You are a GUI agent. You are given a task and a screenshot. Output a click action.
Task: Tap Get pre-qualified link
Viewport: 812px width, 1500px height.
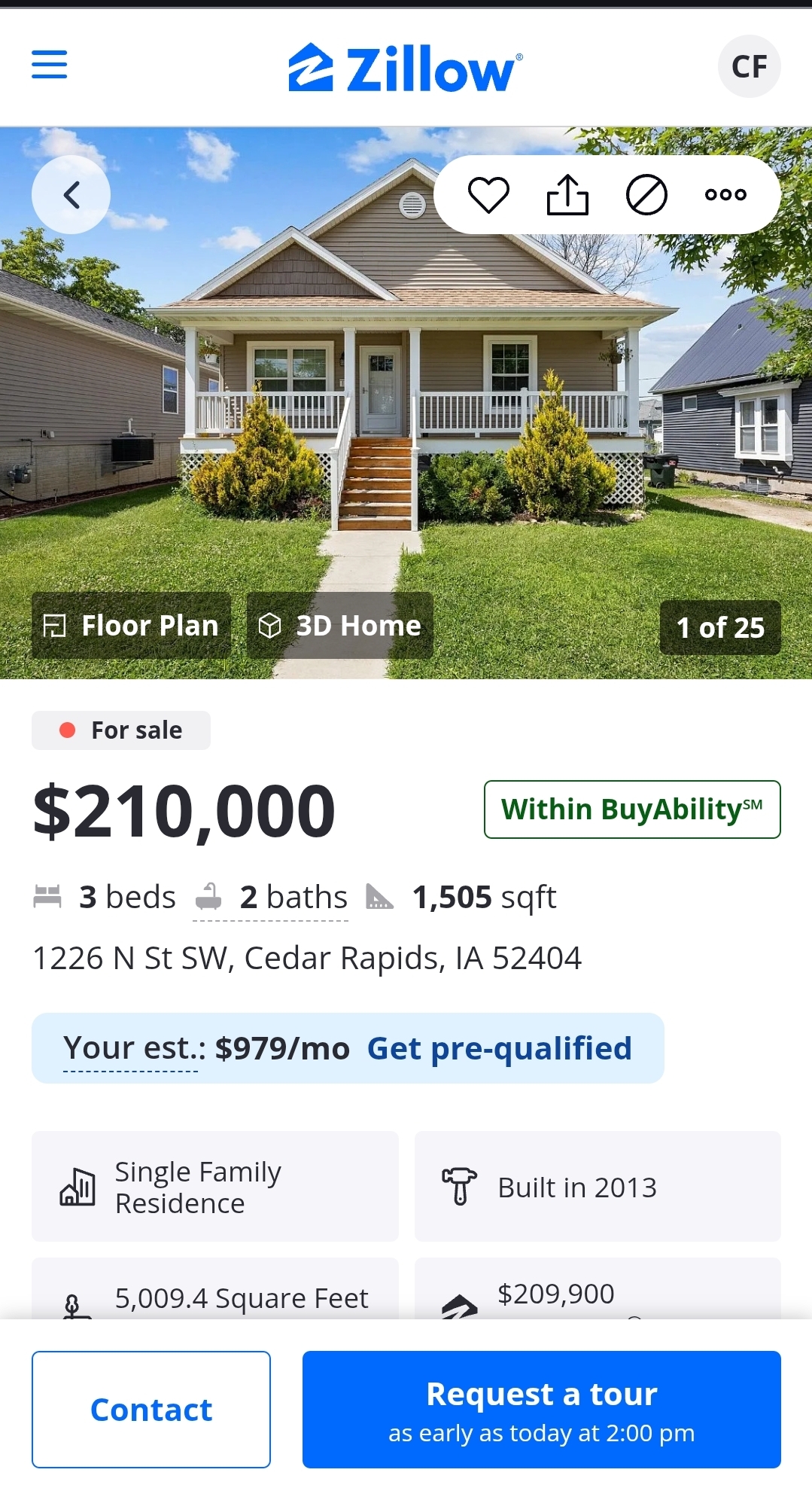[x=499, y=1048]
